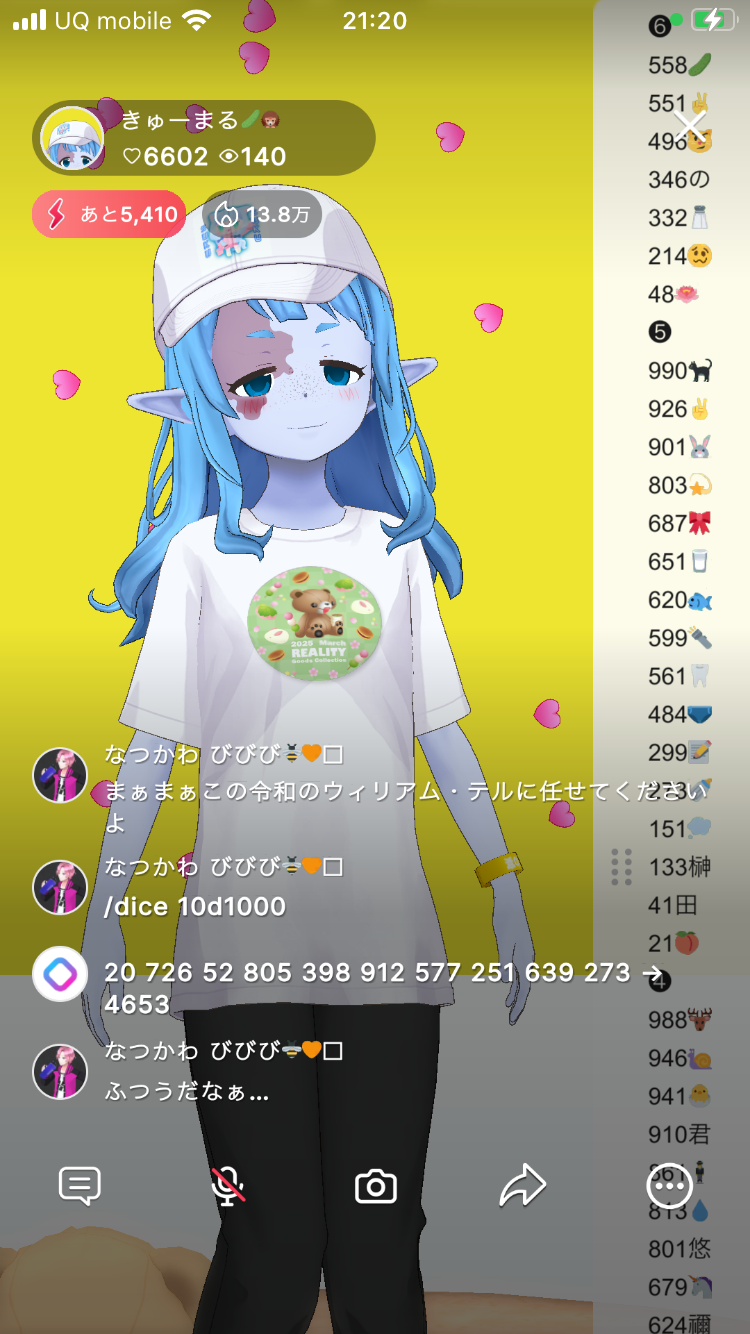Open streamer きゅーまる's profile

[x=73, y=138]
